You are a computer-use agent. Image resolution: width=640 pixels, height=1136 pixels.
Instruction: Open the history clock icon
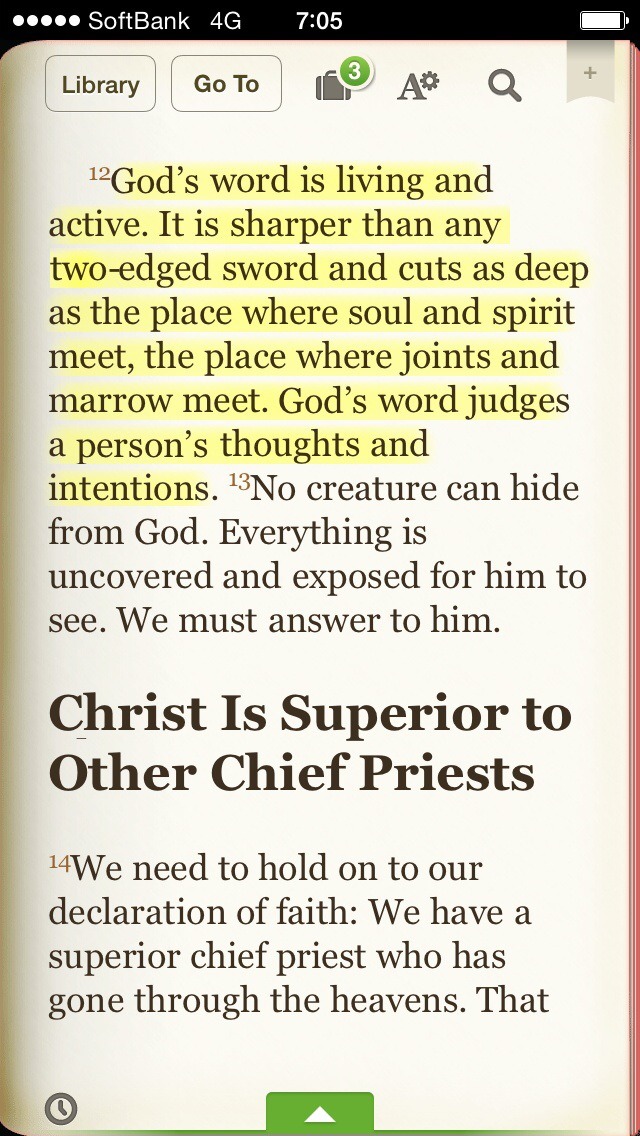[x=62, y=1108]
